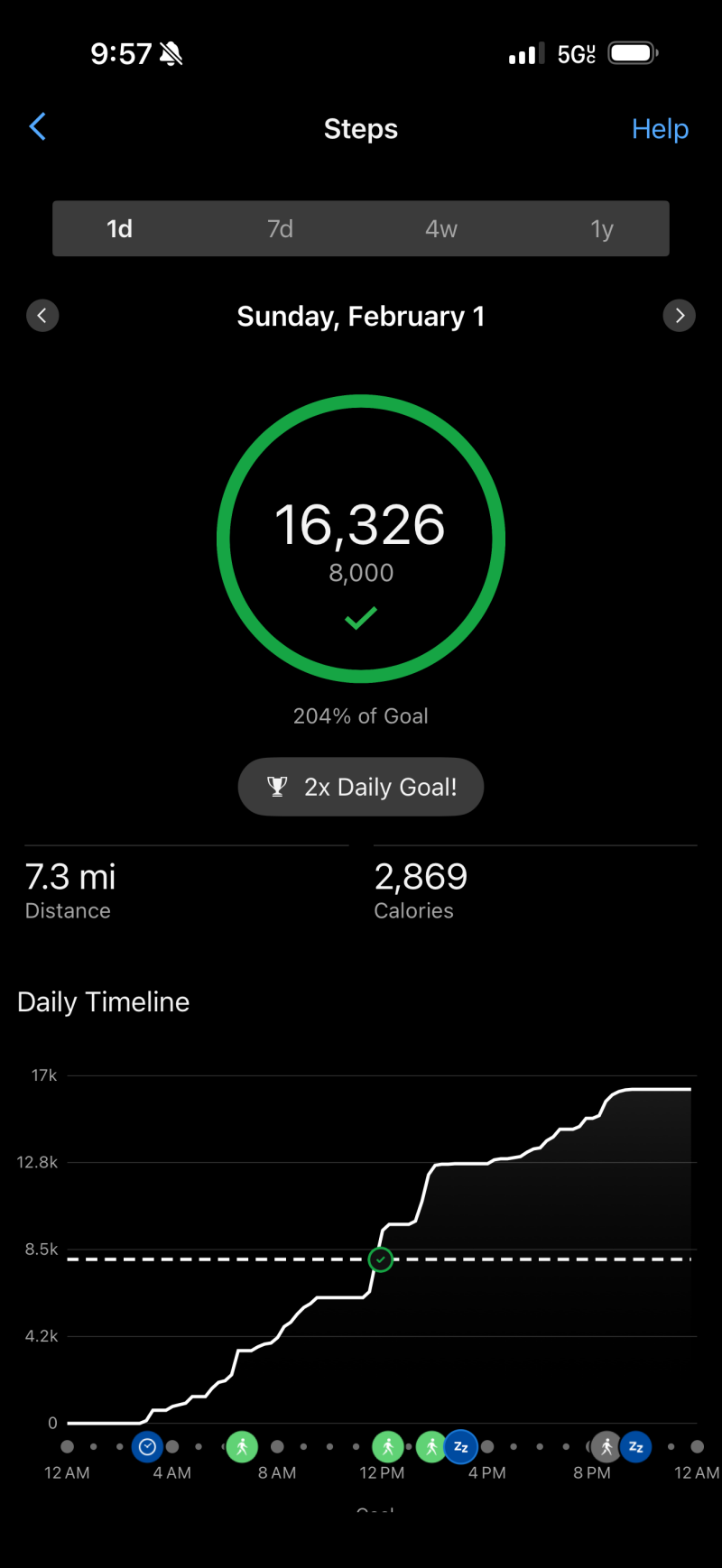Go to the next day
The width and height of the screenshot is (722, 1568).
pyautogui.click(x=680, y=316)
